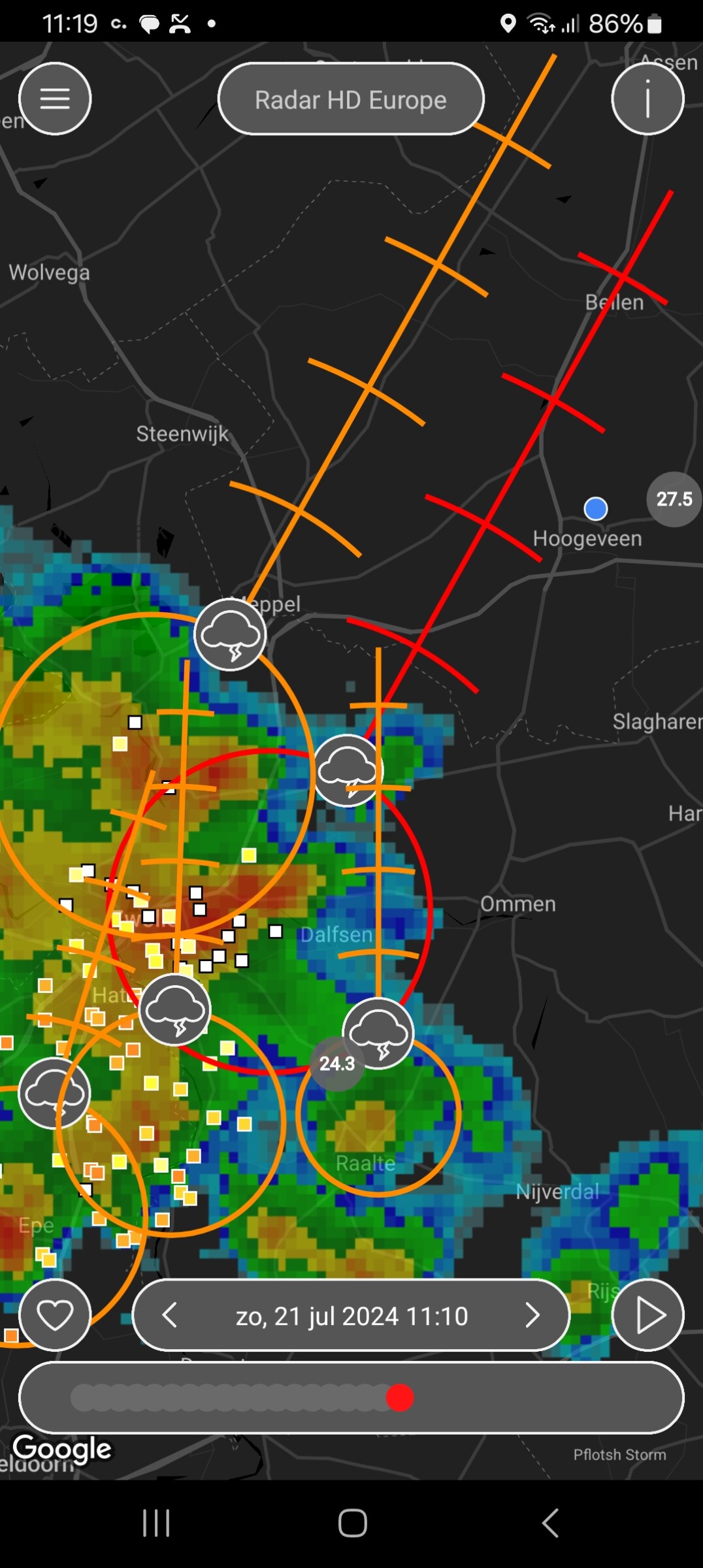Image resolution: width=703 pixels, height=1568 pixels.
Task: Open the info button
Action: pyautogui.click(x=647, y=99)
